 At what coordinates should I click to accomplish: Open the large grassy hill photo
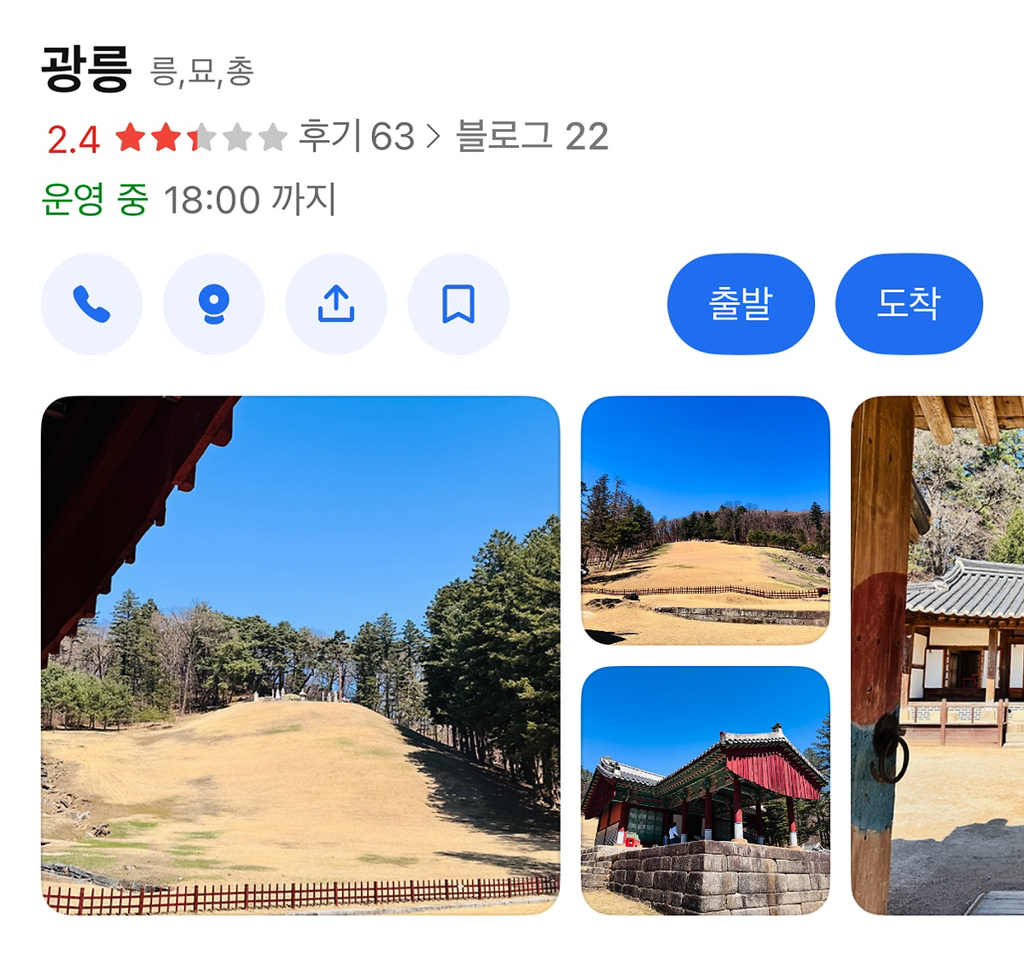coord(300,655)
